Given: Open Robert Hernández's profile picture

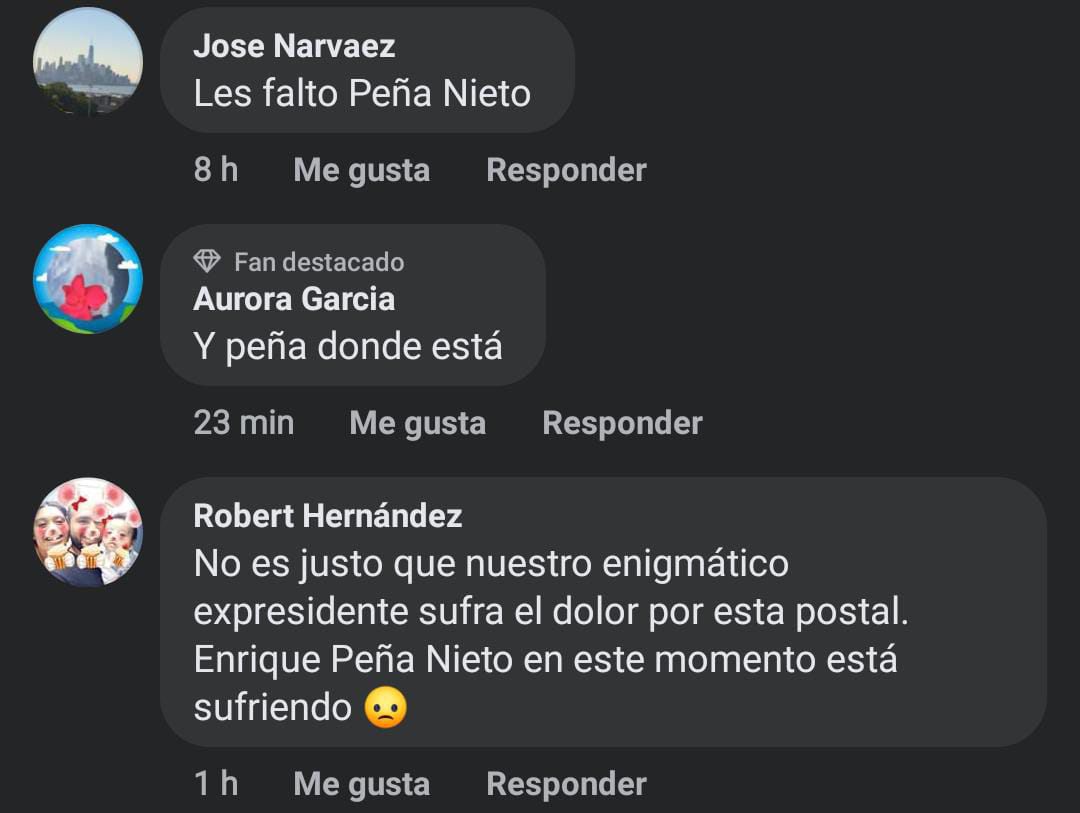Looking at the screenshot, I should point(88,532).
